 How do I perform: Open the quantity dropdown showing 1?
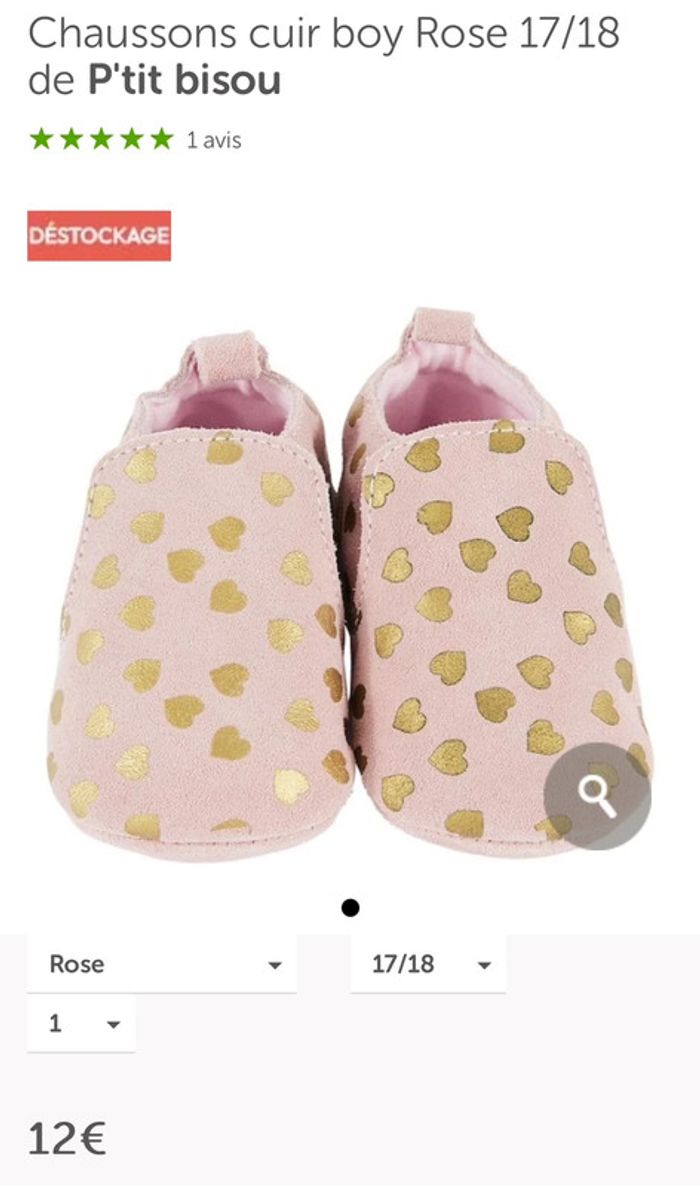81,1023
